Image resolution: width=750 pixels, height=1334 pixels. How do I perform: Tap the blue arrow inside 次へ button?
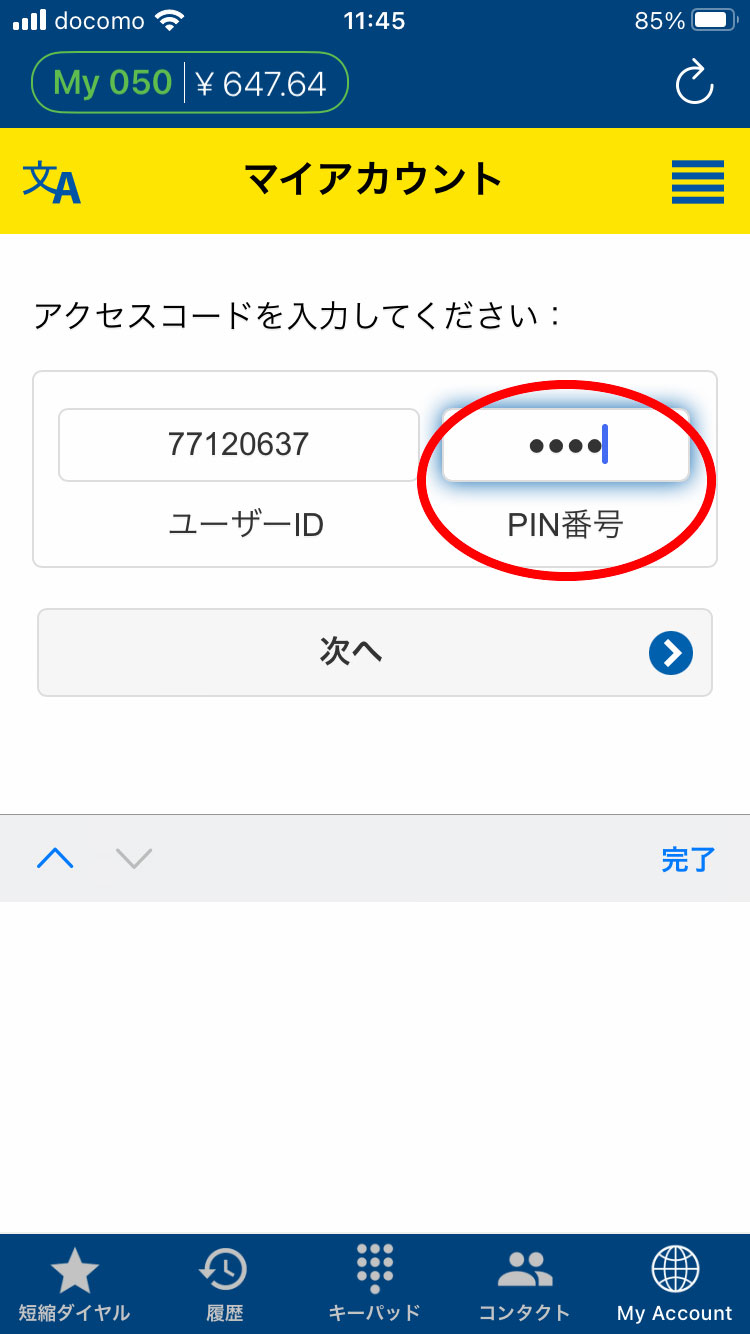tap(670, 652)
